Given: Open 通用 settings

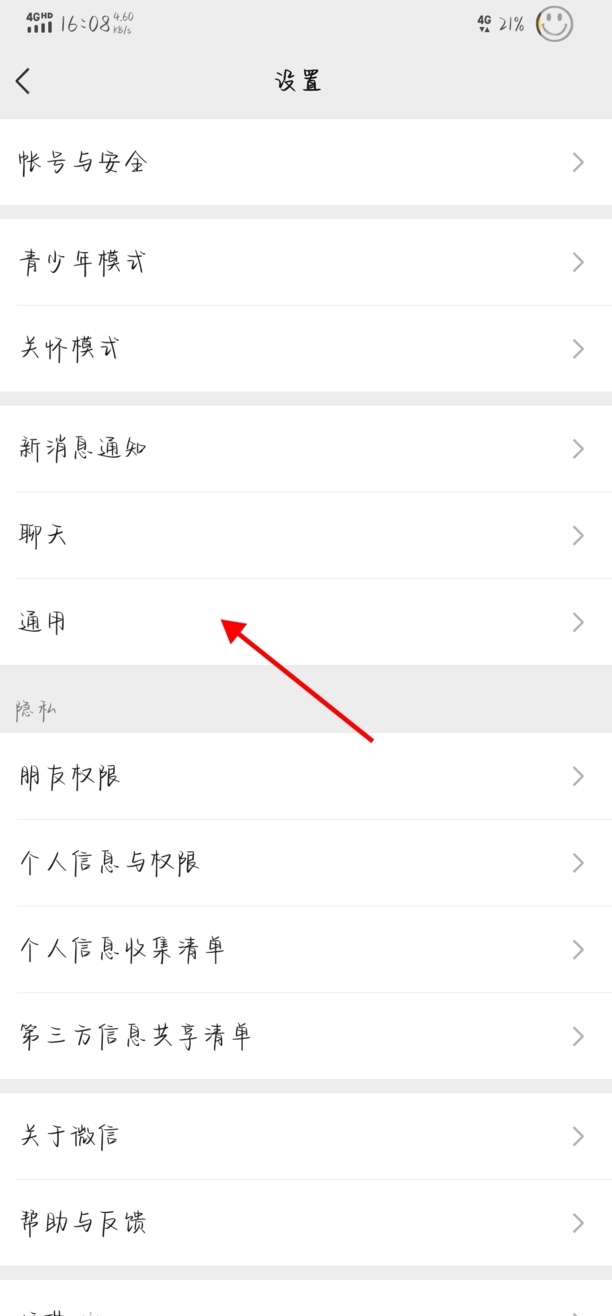Looking at the screenshot, I should tap(306, 622).
